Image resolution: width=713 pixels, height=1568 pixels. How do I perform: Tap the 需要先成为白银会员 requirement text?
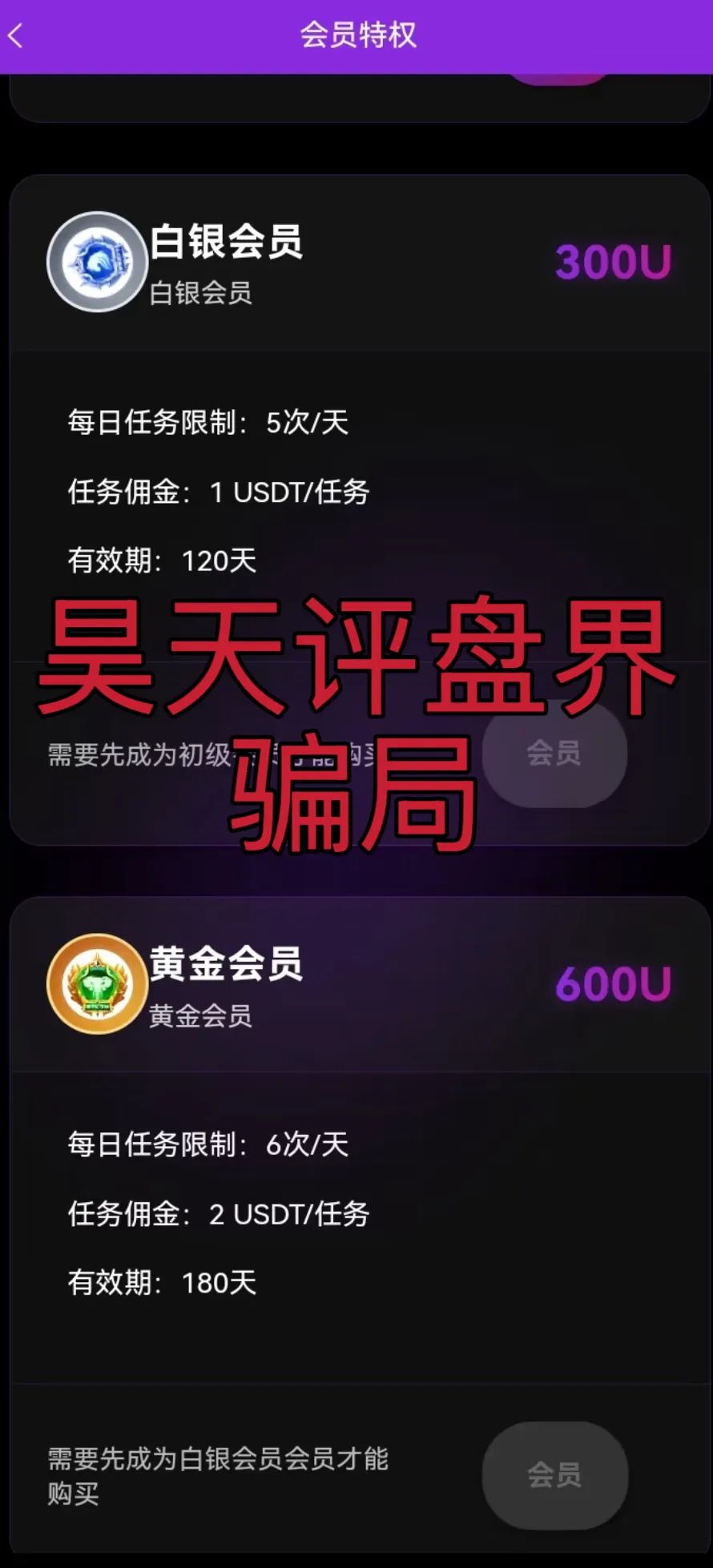click(216, 1476)
